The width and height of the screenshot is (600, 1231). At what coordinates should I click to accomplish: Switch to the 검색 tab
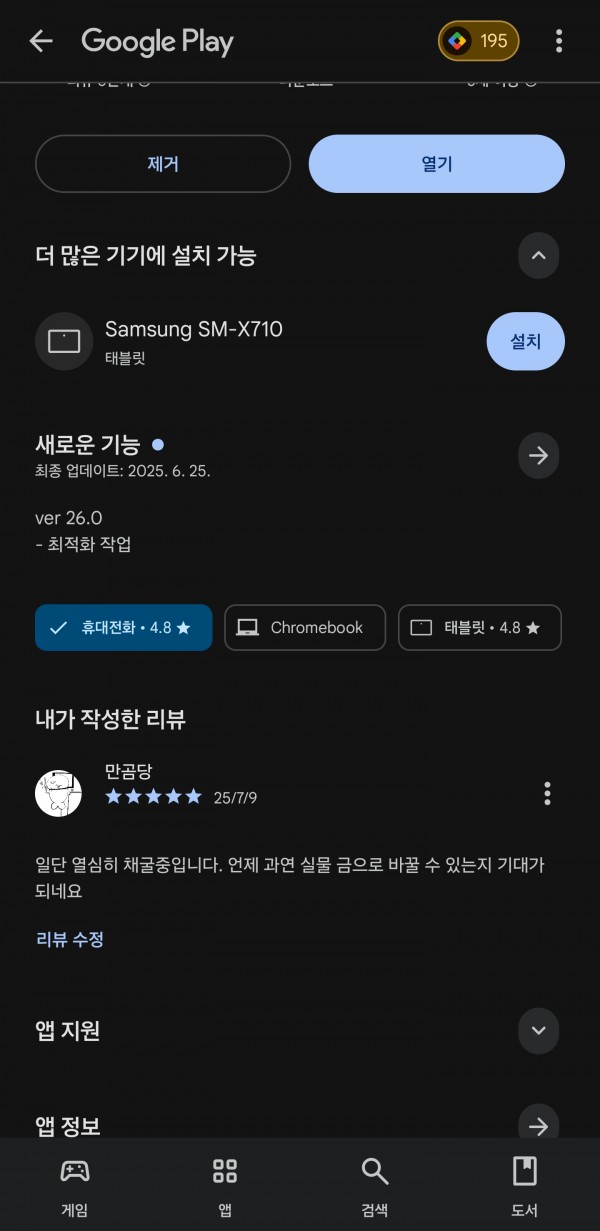coord(375,1186)
